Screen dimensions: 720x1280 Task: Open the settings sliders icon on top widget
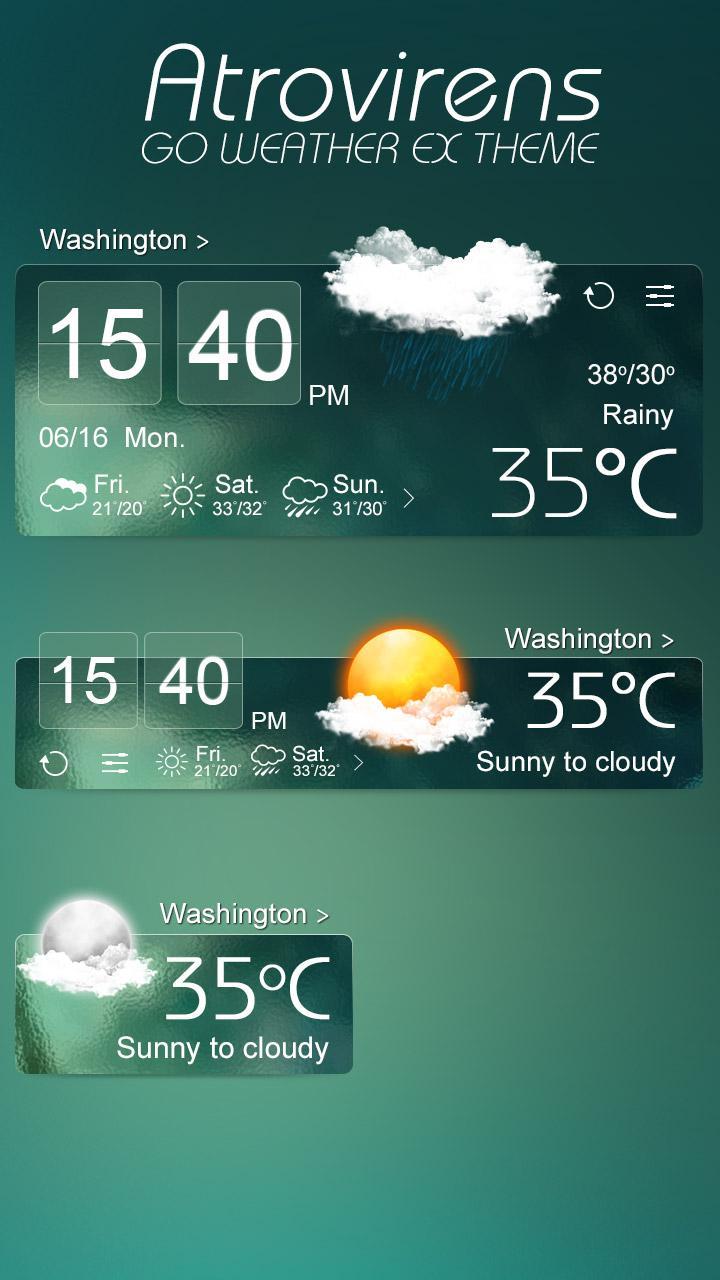click(x=661, y=296)
